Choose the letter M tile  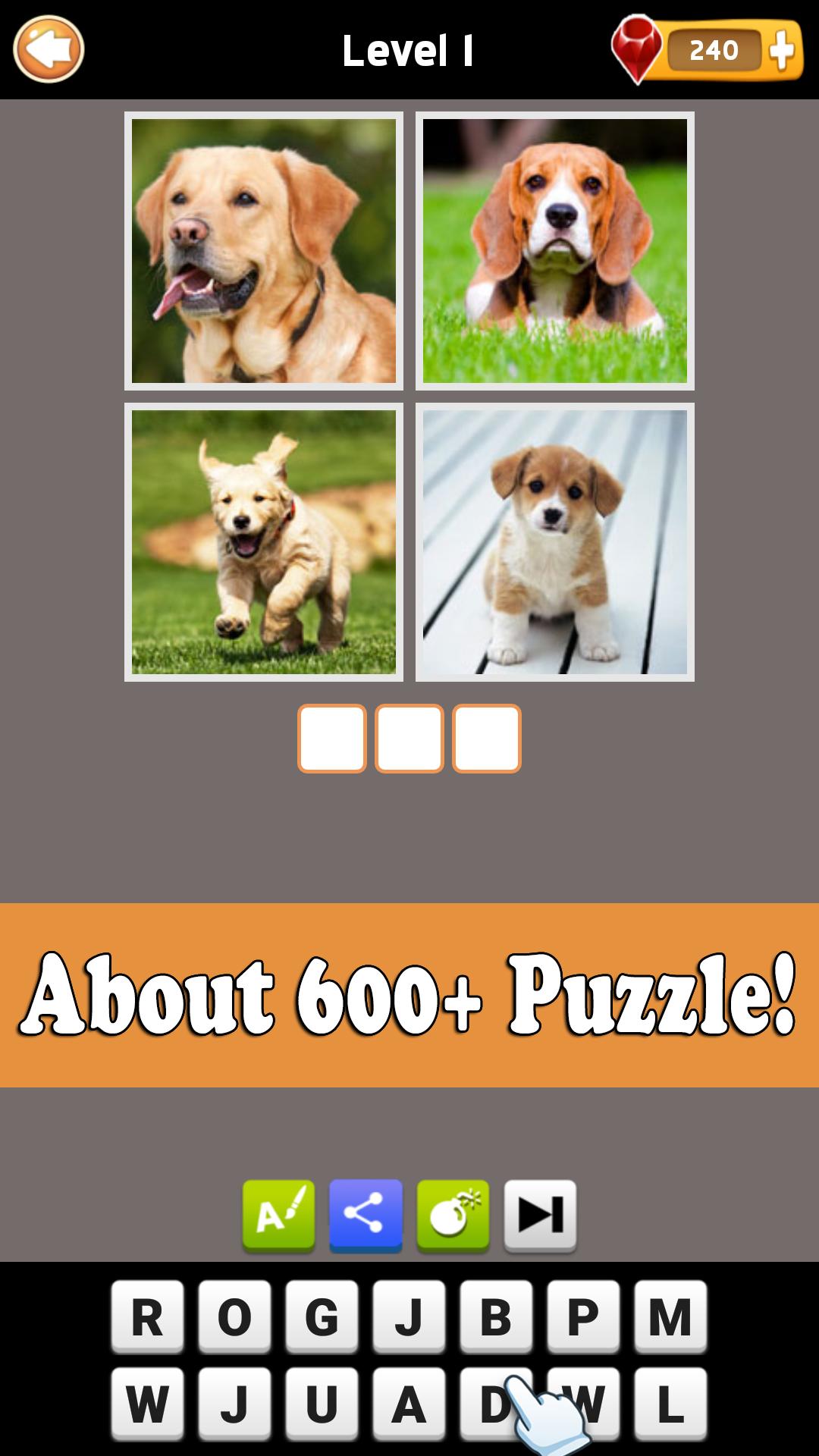pyautogui.click(x=670, y=1316)
